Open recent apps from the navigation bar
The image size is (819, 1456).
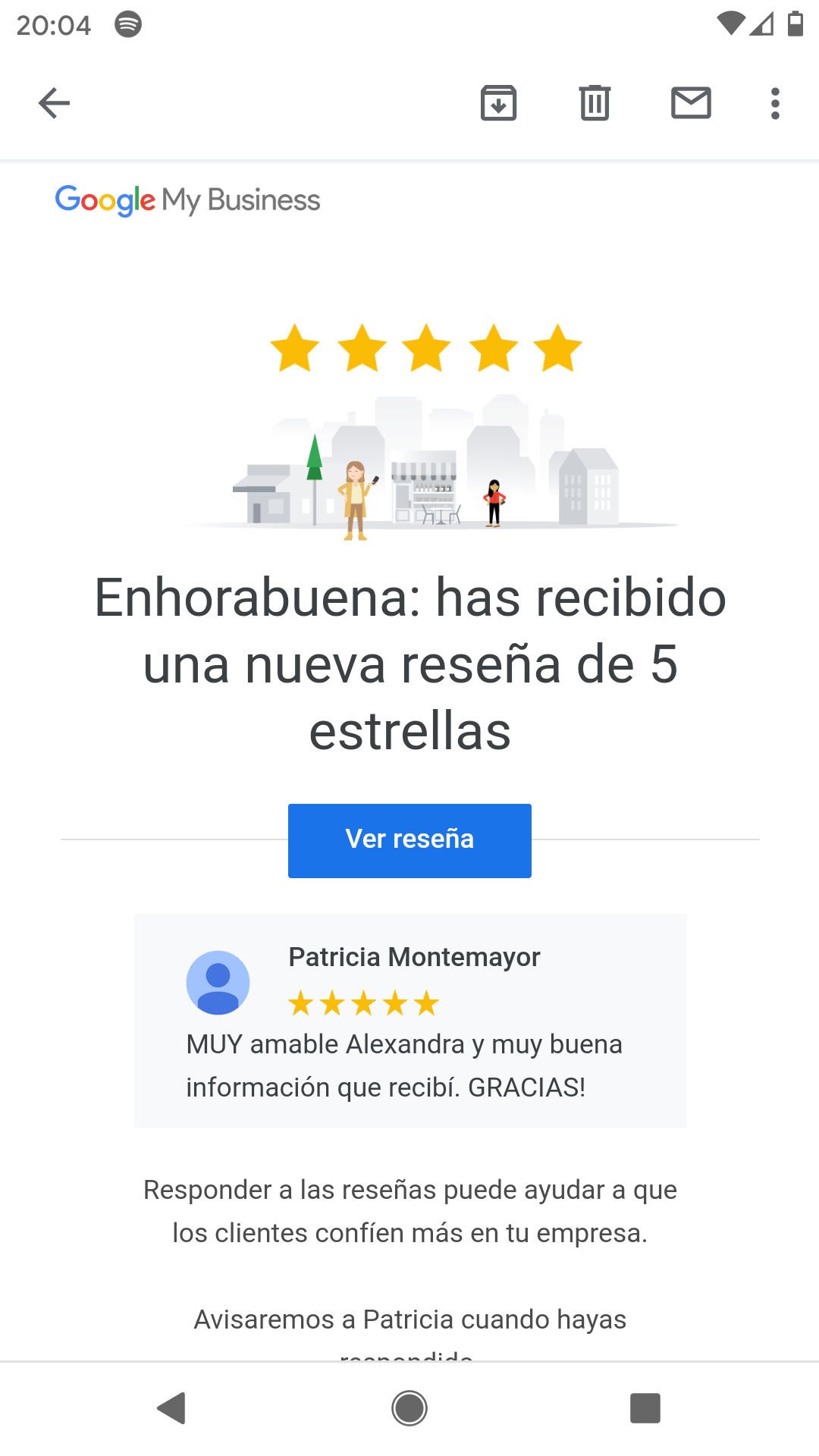tap(645, 1408)
